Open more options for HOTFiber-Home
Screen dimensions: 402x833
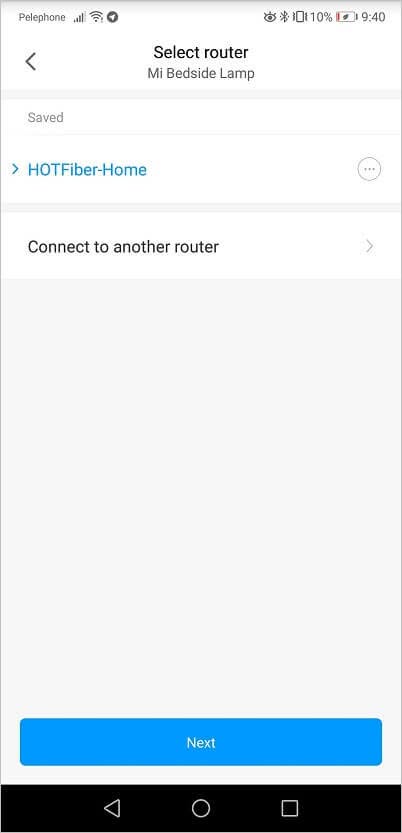coord(370,169)
